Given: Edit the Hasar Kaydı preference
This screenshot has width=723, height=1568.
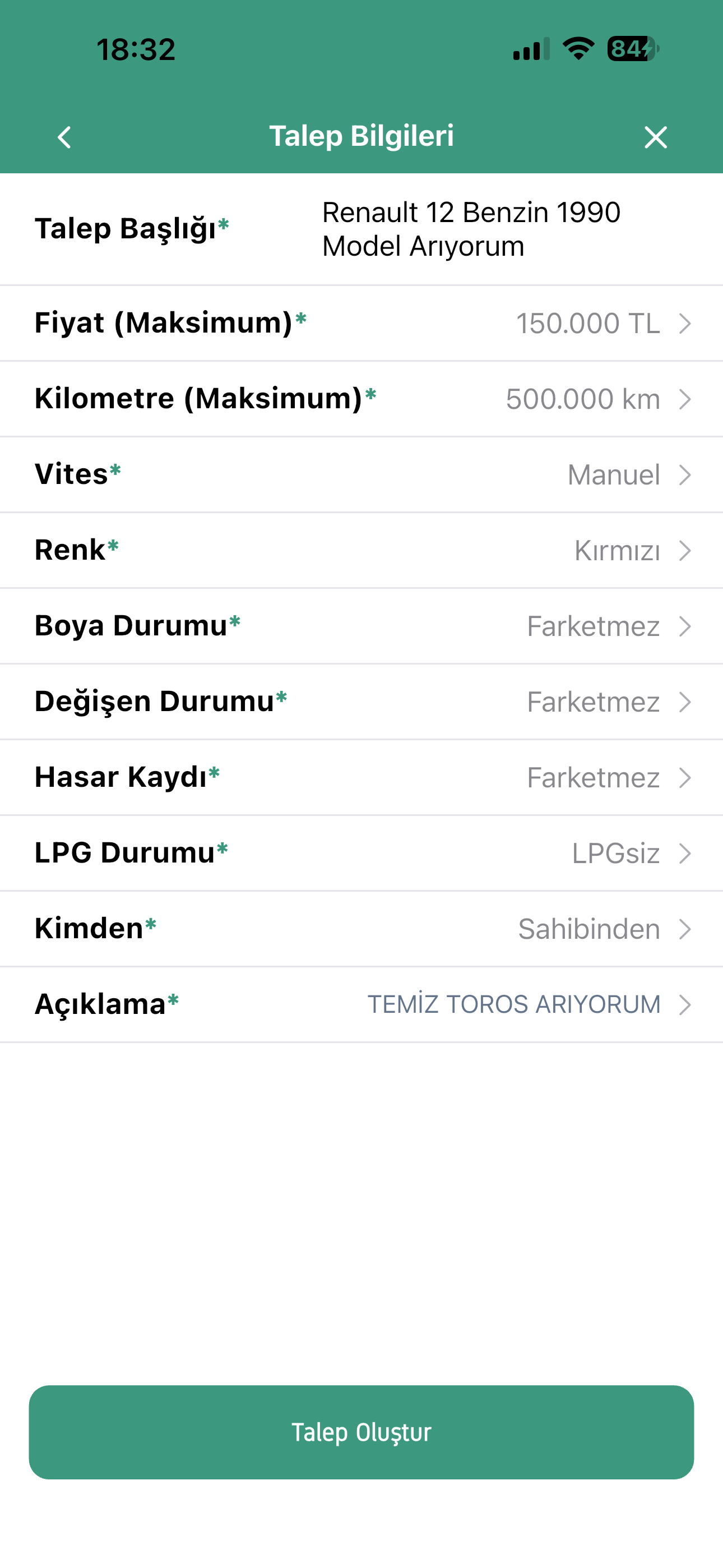Looking at the screenshot, I should (x=361, y=777).
